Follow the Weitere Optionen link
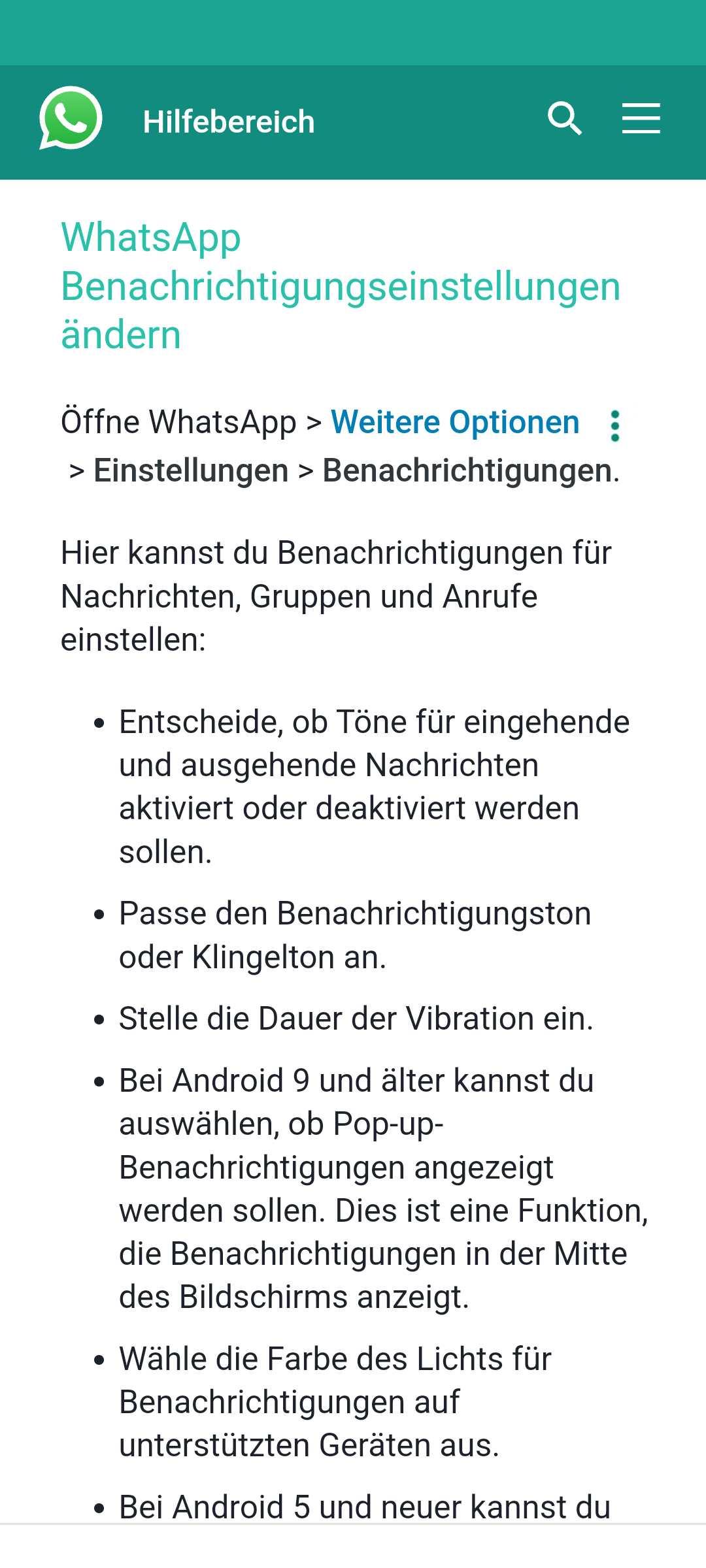The image size is (706, 1568). (455, 422)
